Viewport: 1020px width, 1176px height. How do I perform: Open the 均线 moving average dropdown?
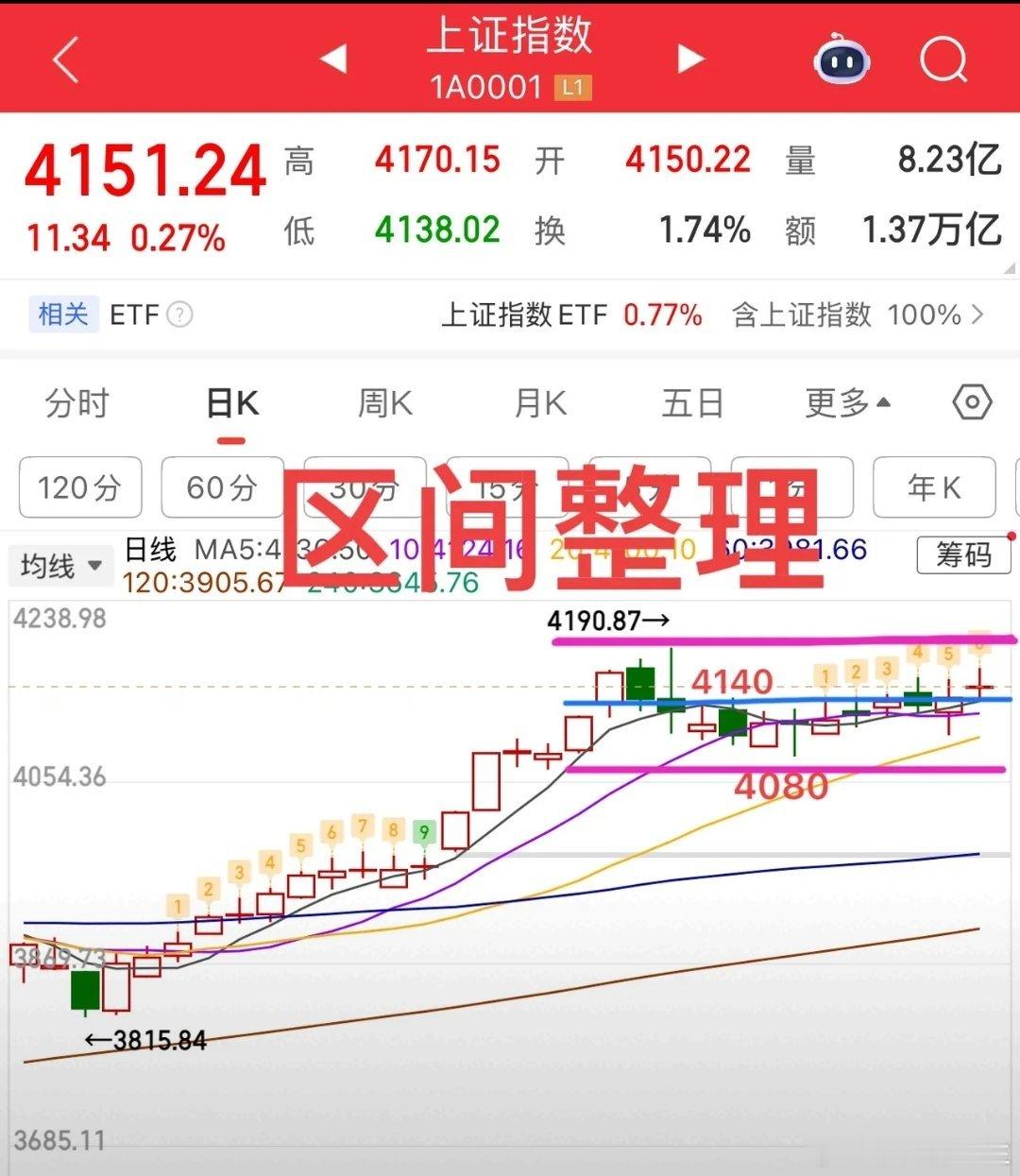click(x=60, y=565)
